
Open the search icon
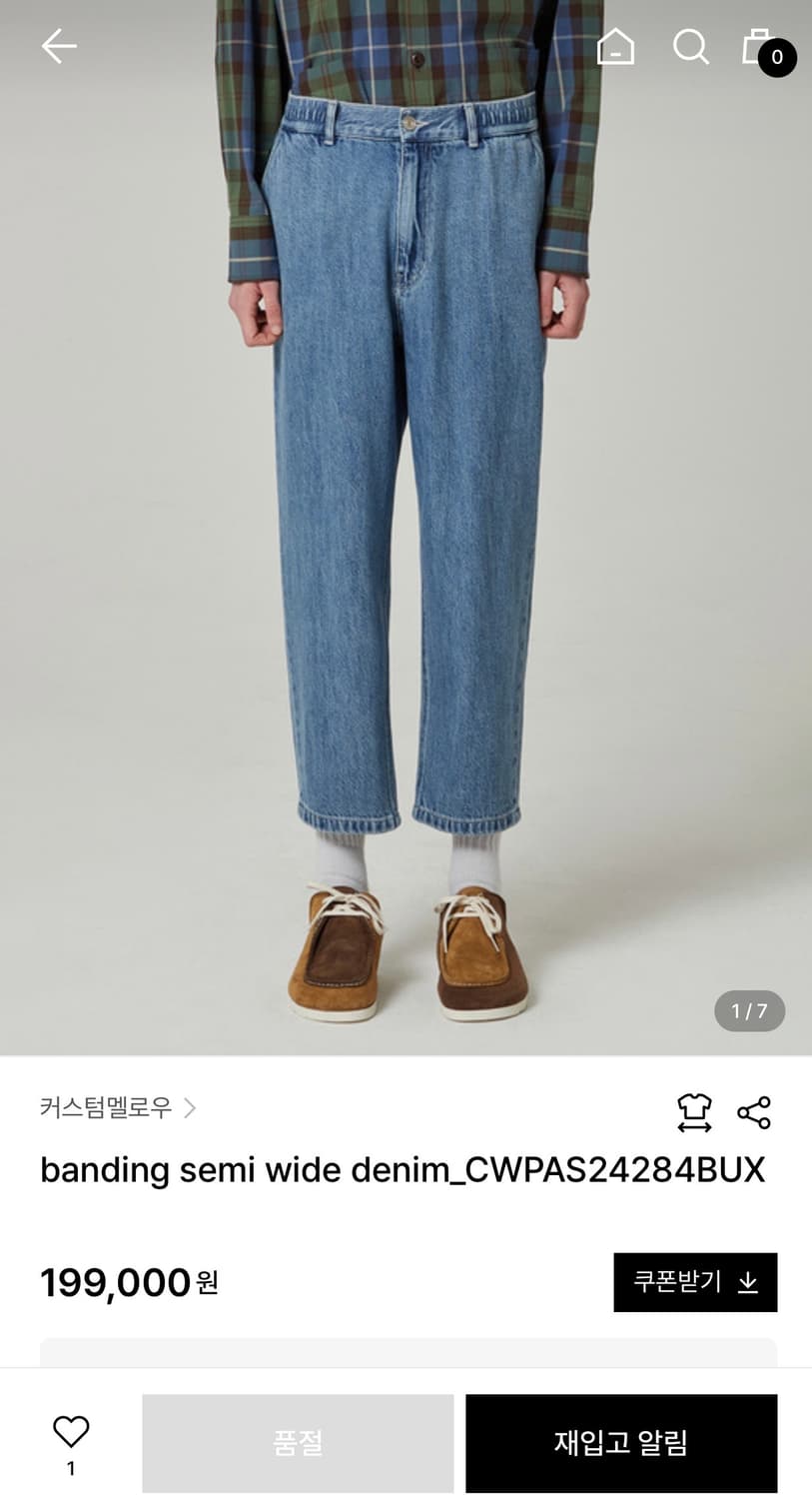click(690, 45)
